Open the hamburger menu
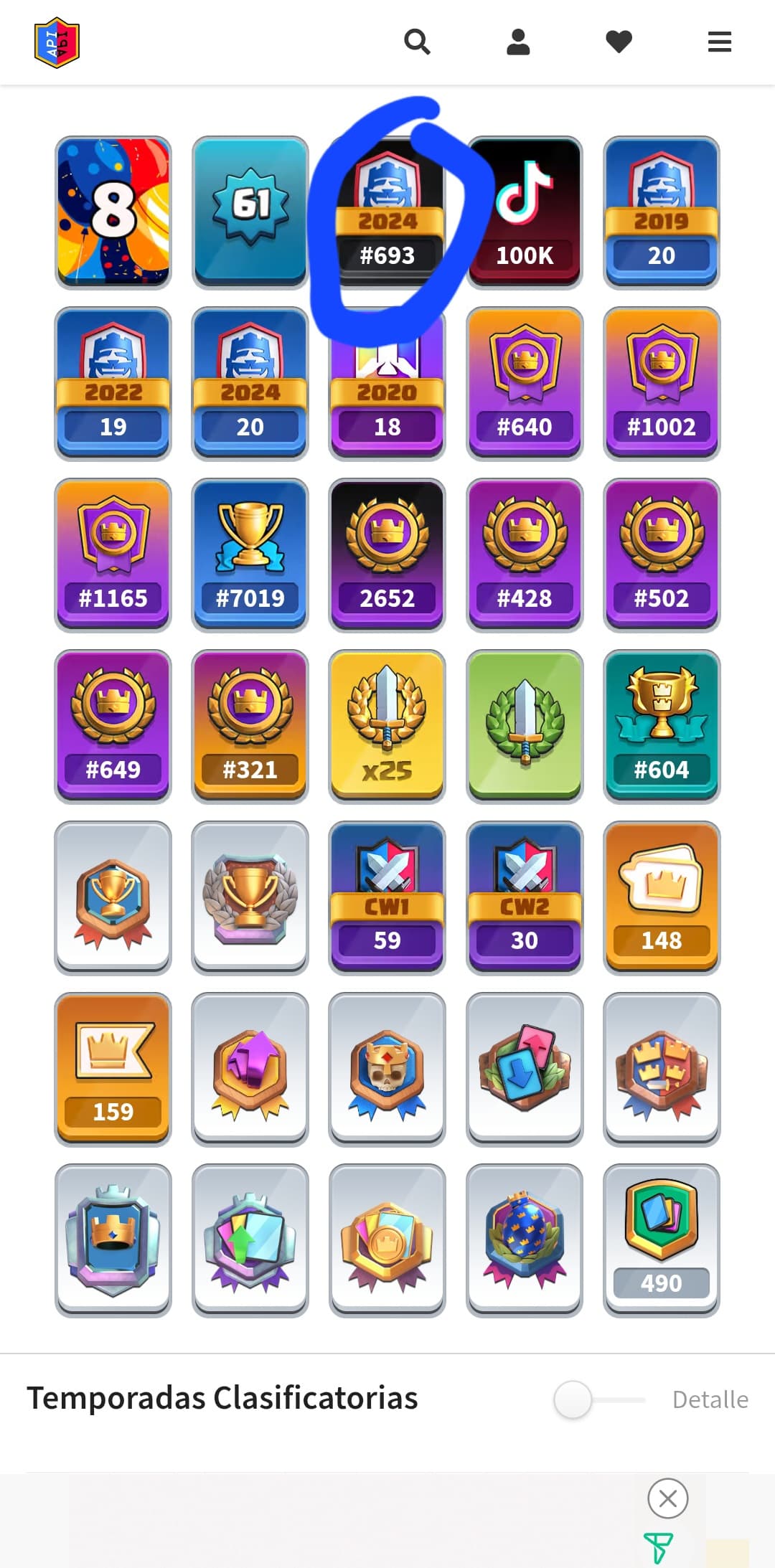 click(x=719, y=42)
